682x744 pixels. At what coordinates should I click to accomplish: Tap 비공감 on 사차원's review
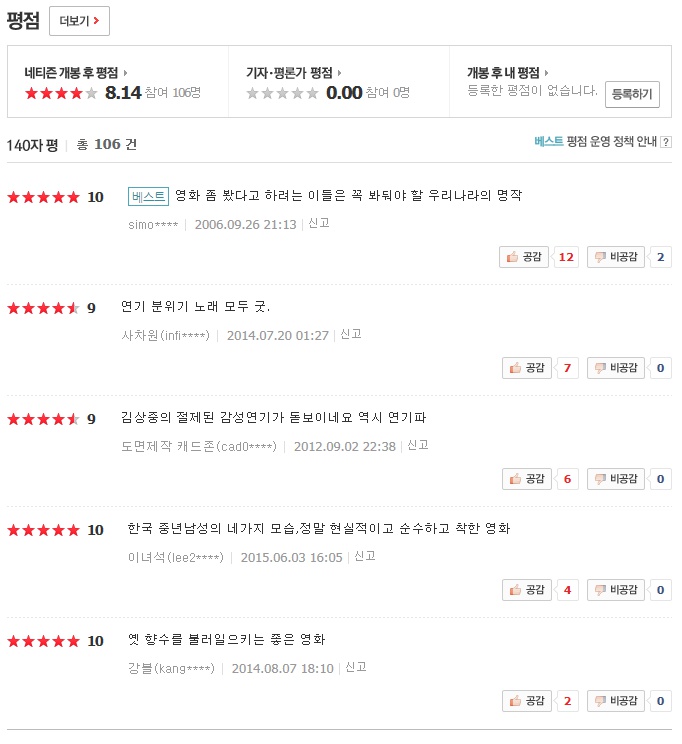(x=616, y=368)
